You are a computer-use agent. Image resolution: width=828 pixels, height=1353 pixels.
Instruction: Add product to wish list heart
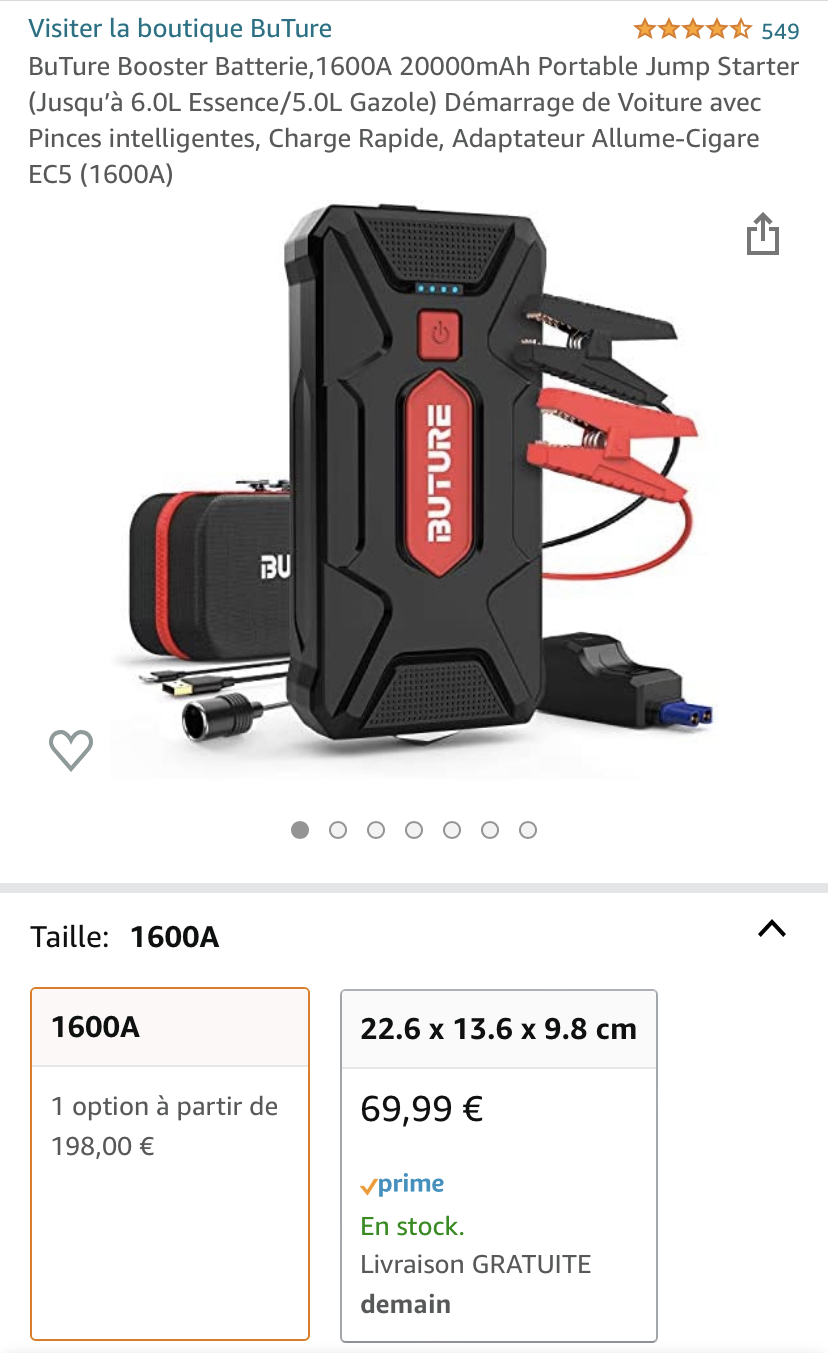tap(71, 750)
